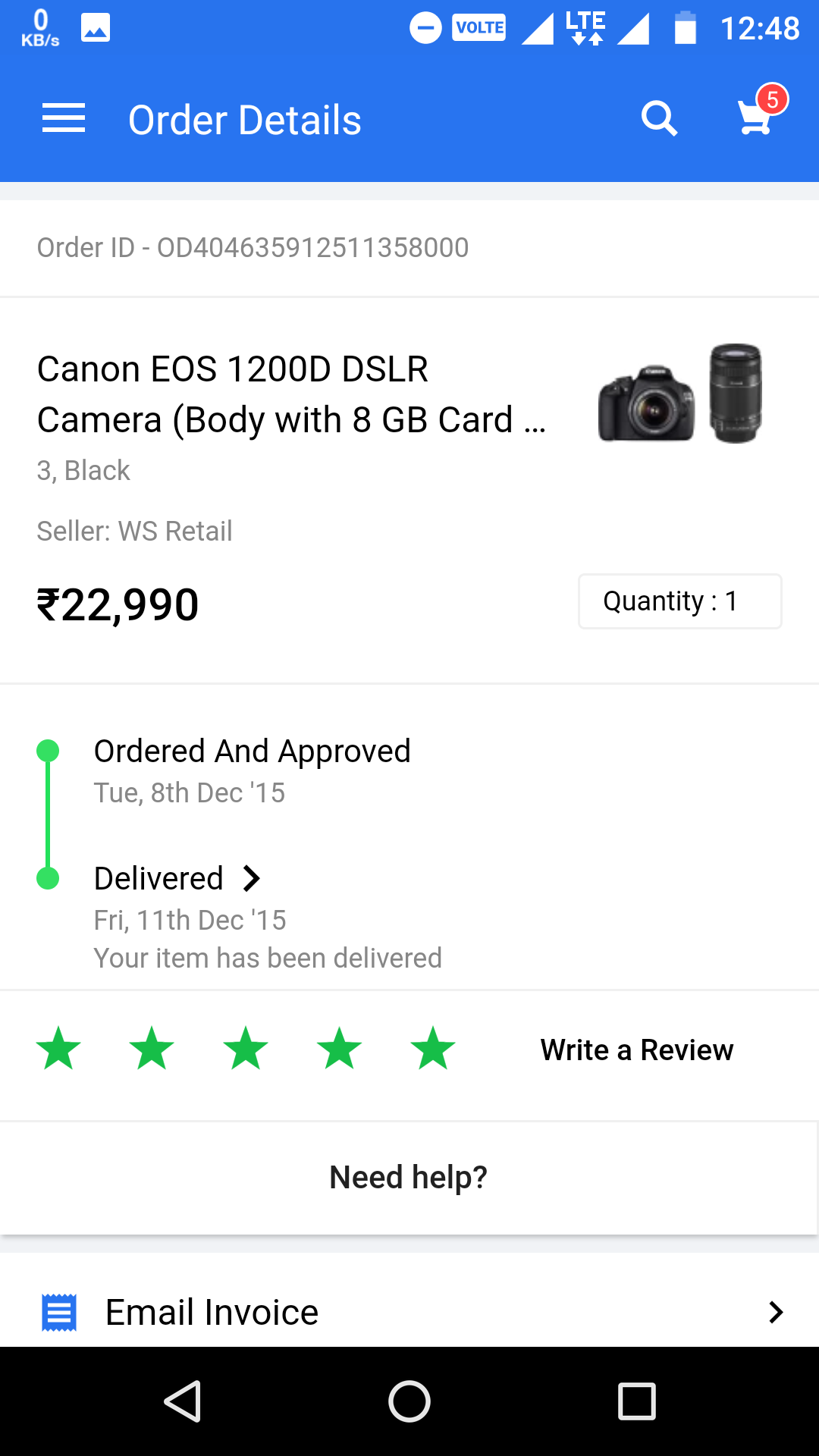819x1456 pixels.
Task: View Delivered tracking details
Action: click(178, 879)
